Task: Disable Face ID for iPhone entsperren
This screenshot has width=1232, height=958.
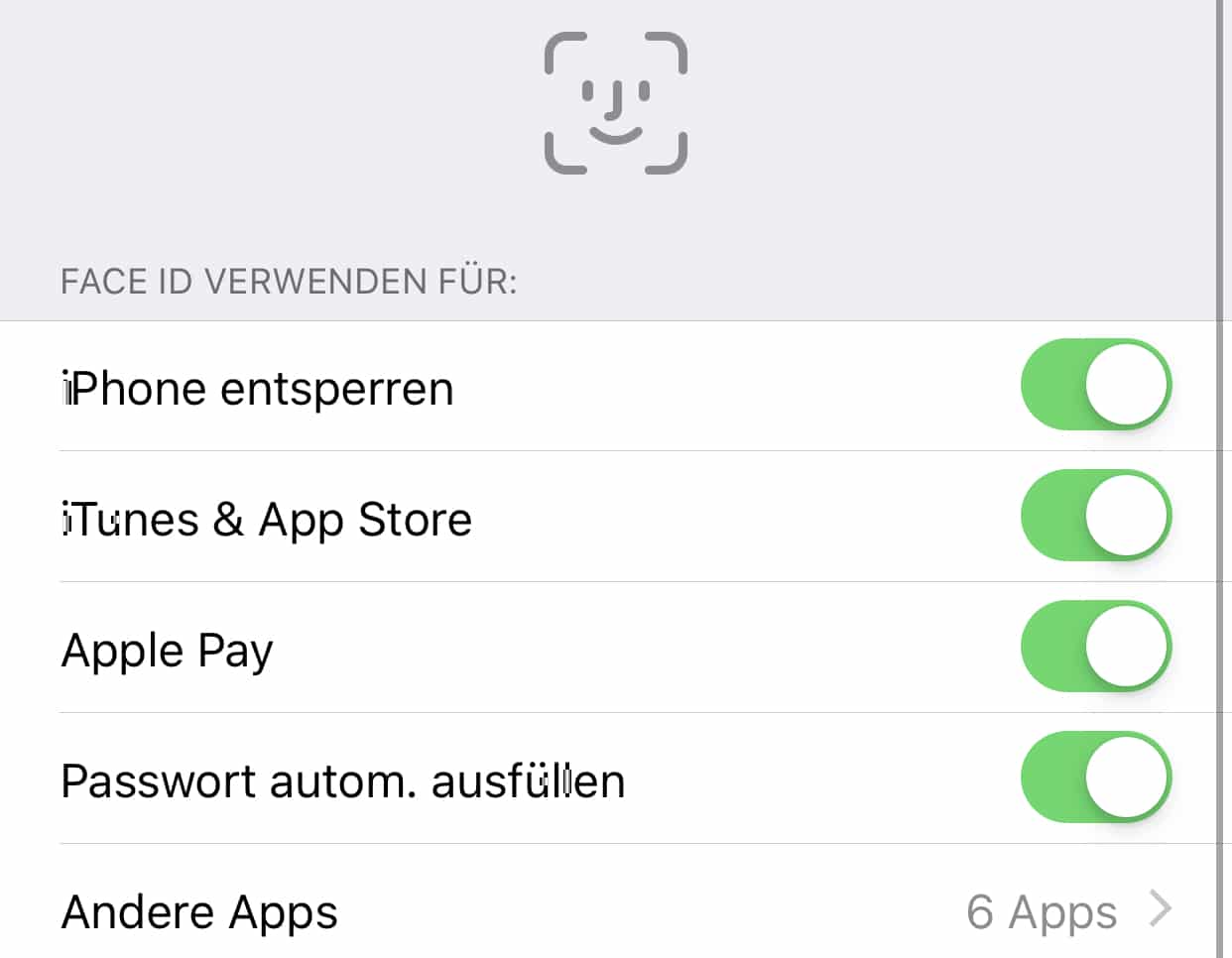Action: (1095, 386)
